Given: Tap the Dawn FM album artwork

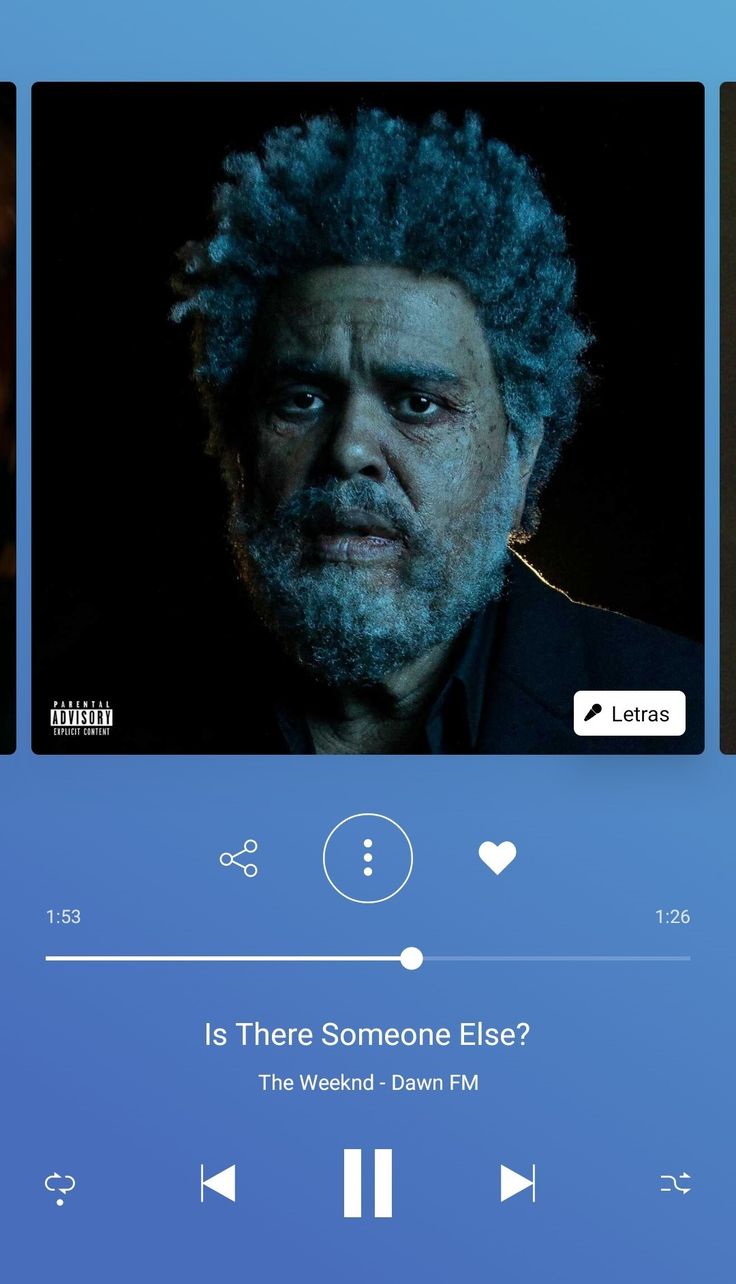Looking at the screenshot, I should [368, 415].
